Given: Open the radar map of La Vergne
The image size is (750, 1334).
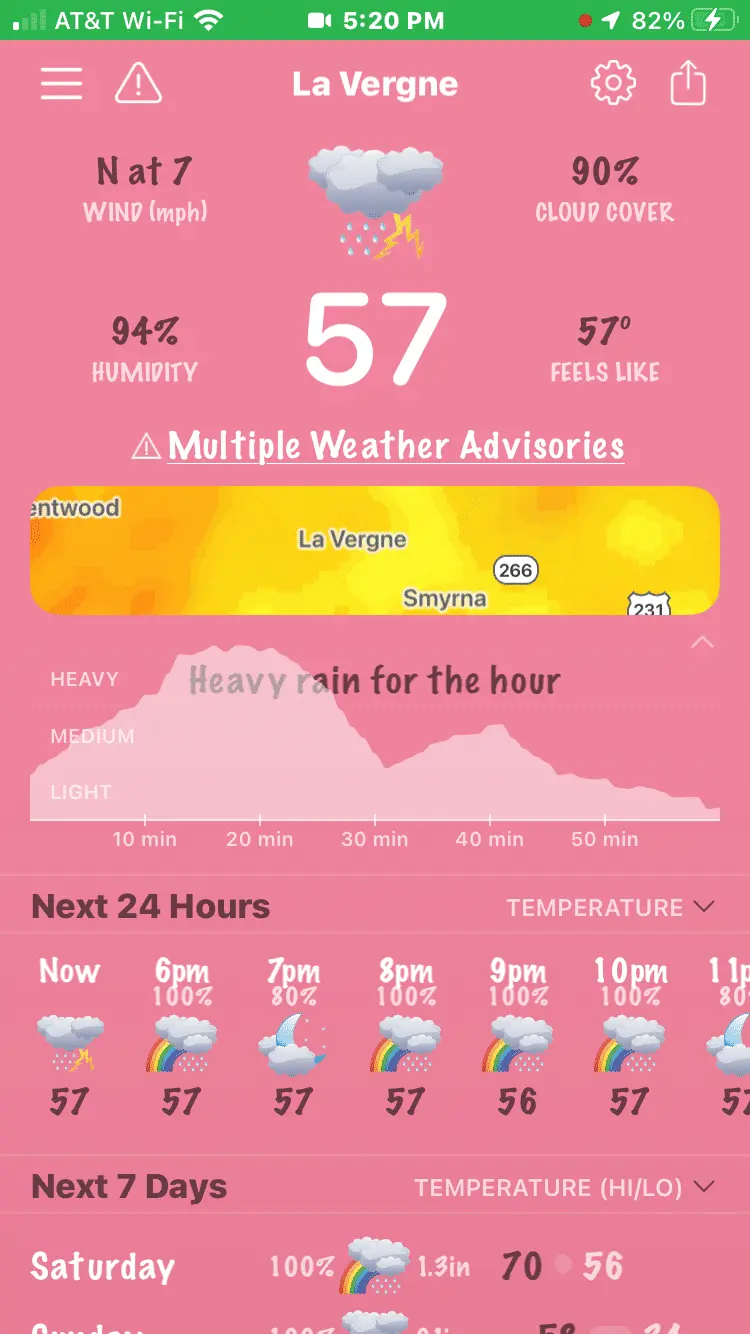Looking at the screenshot, I should [375, 551].
